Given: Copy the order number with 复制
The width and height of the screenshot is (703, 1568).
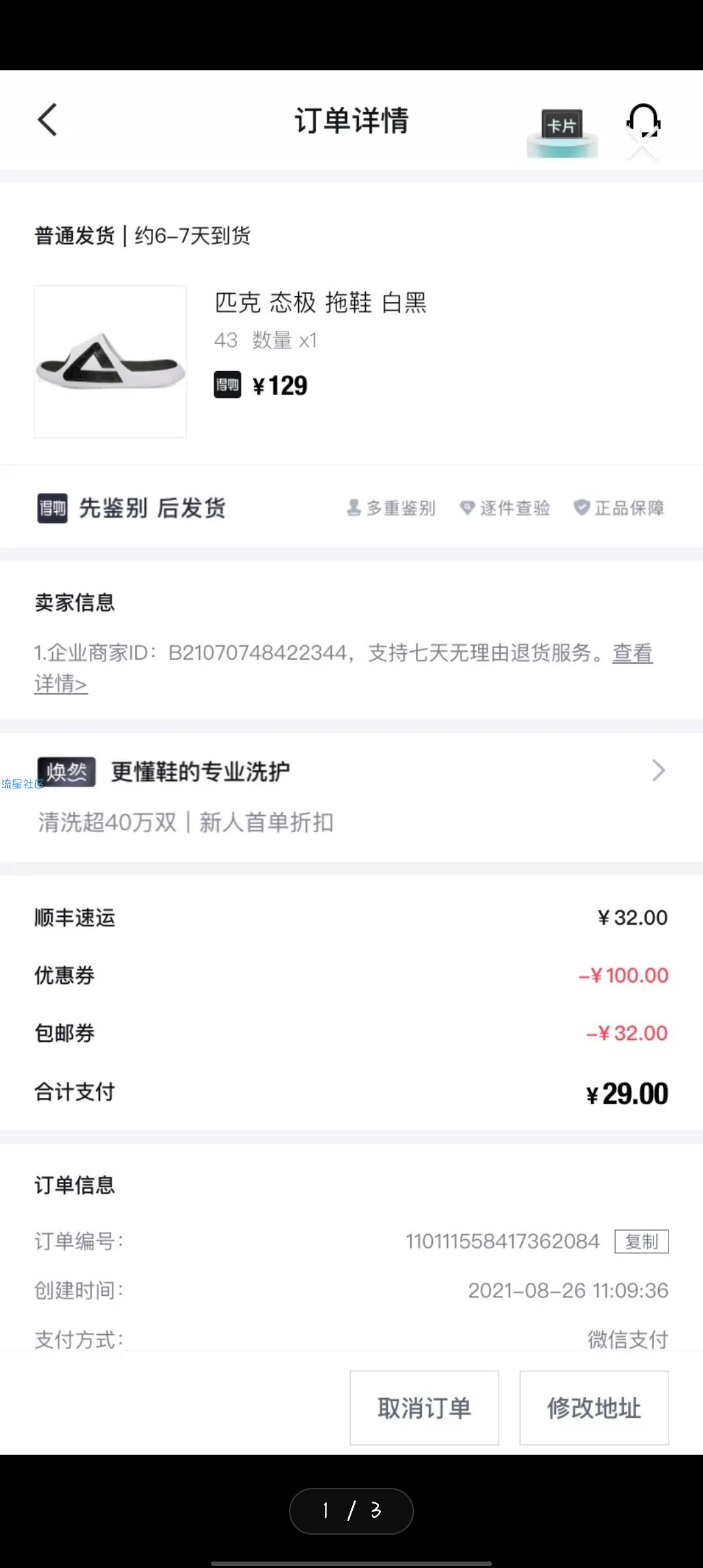Looking at the screenshot, I should (641, 1242).
